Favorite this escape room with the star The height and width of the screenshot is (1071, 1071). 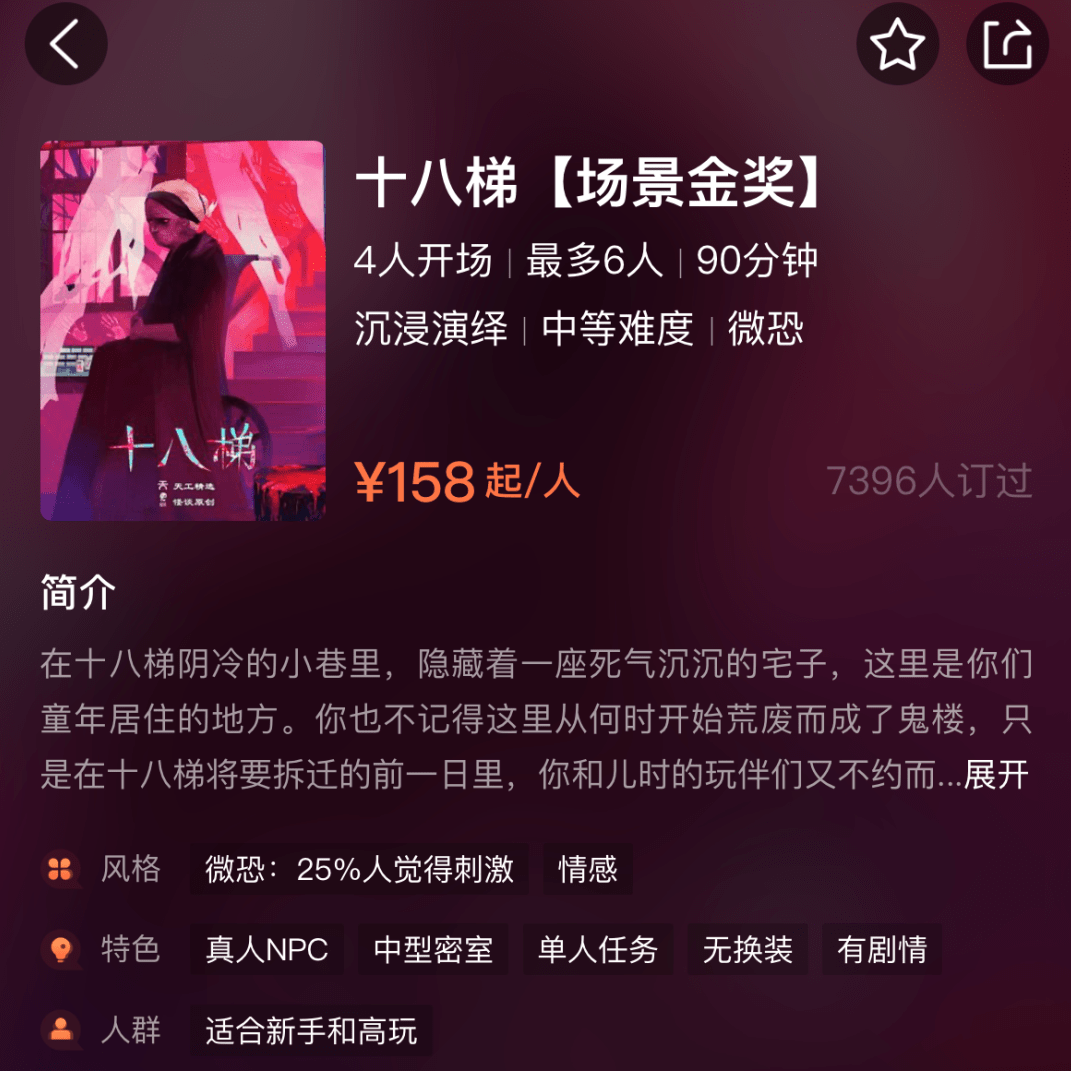coord(897,45)
